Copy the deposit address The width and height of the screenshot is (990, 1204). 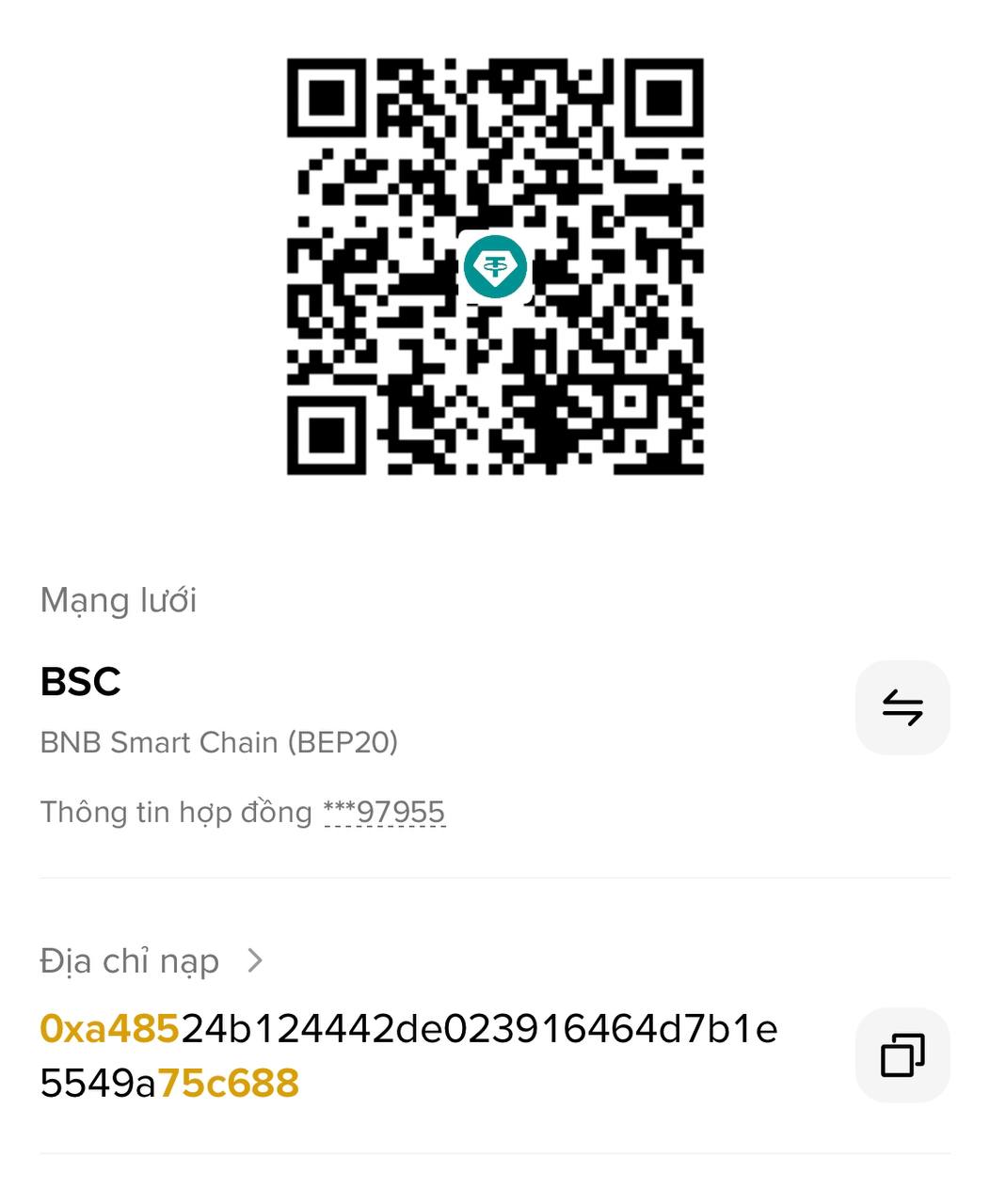(x=902, y=1054)
